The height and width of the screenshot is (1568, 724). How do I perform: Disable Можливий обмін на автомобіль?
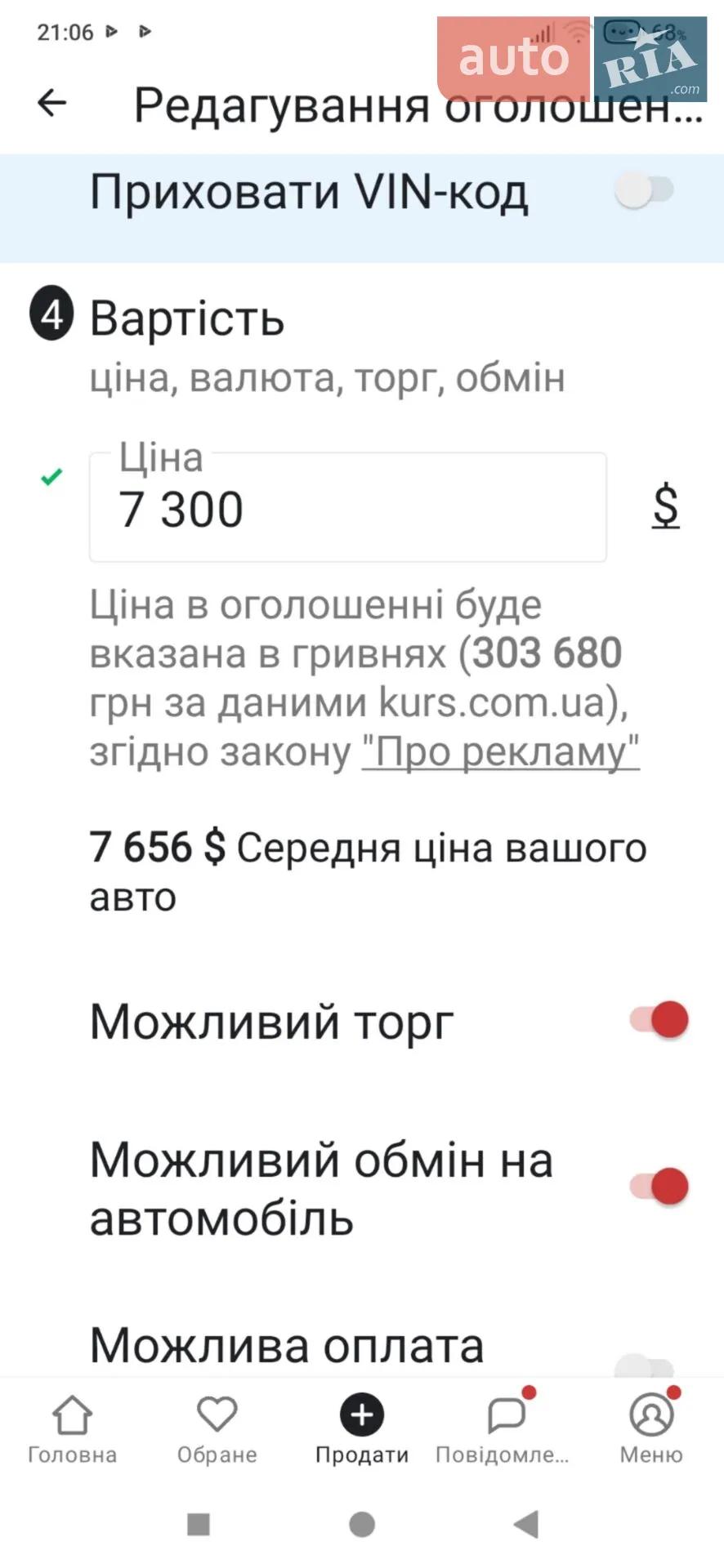659,1187
